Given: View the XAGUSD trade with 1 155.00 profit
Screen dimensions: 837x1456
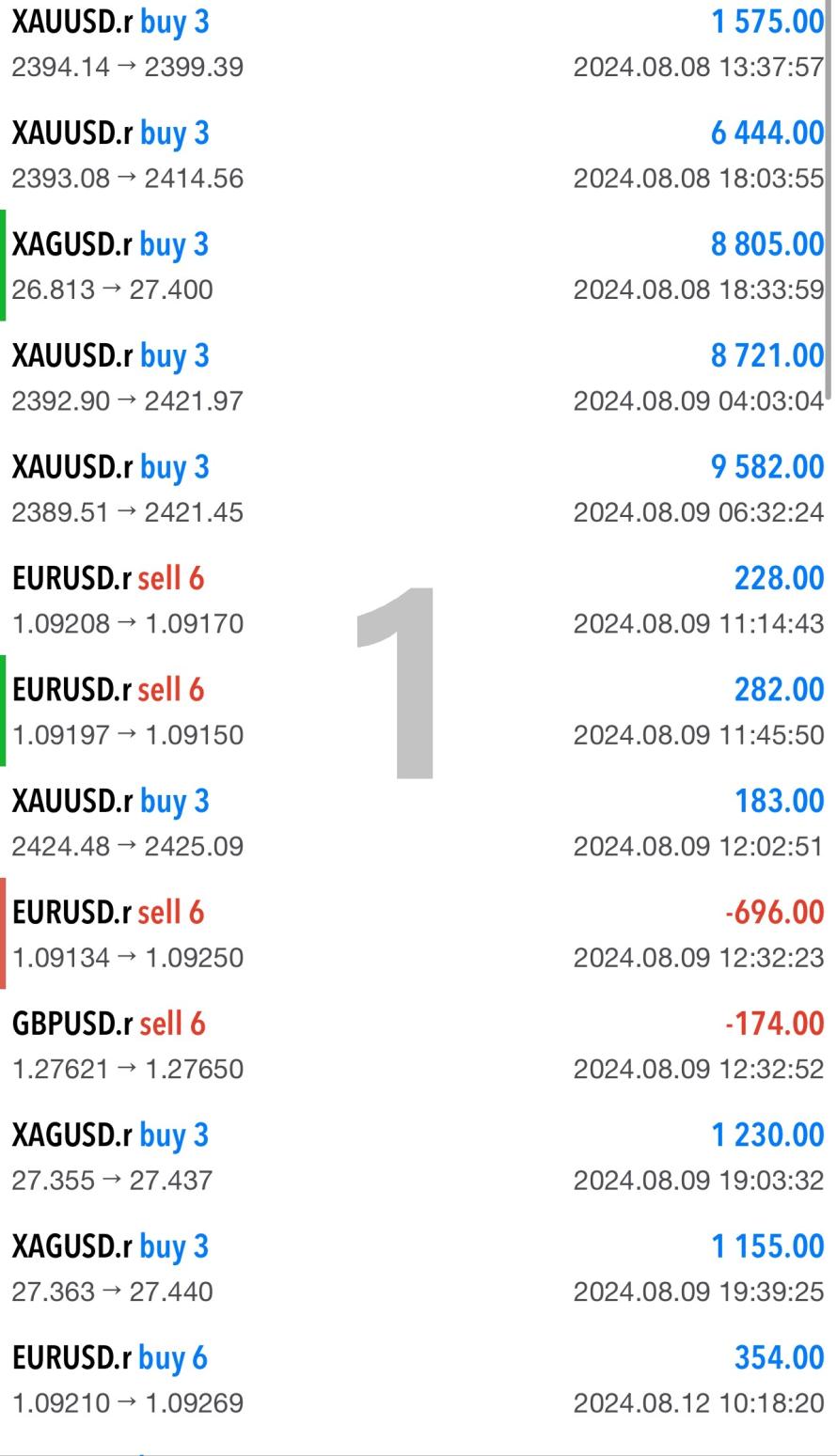Looking at the screenshot, I should point(418,1269).
